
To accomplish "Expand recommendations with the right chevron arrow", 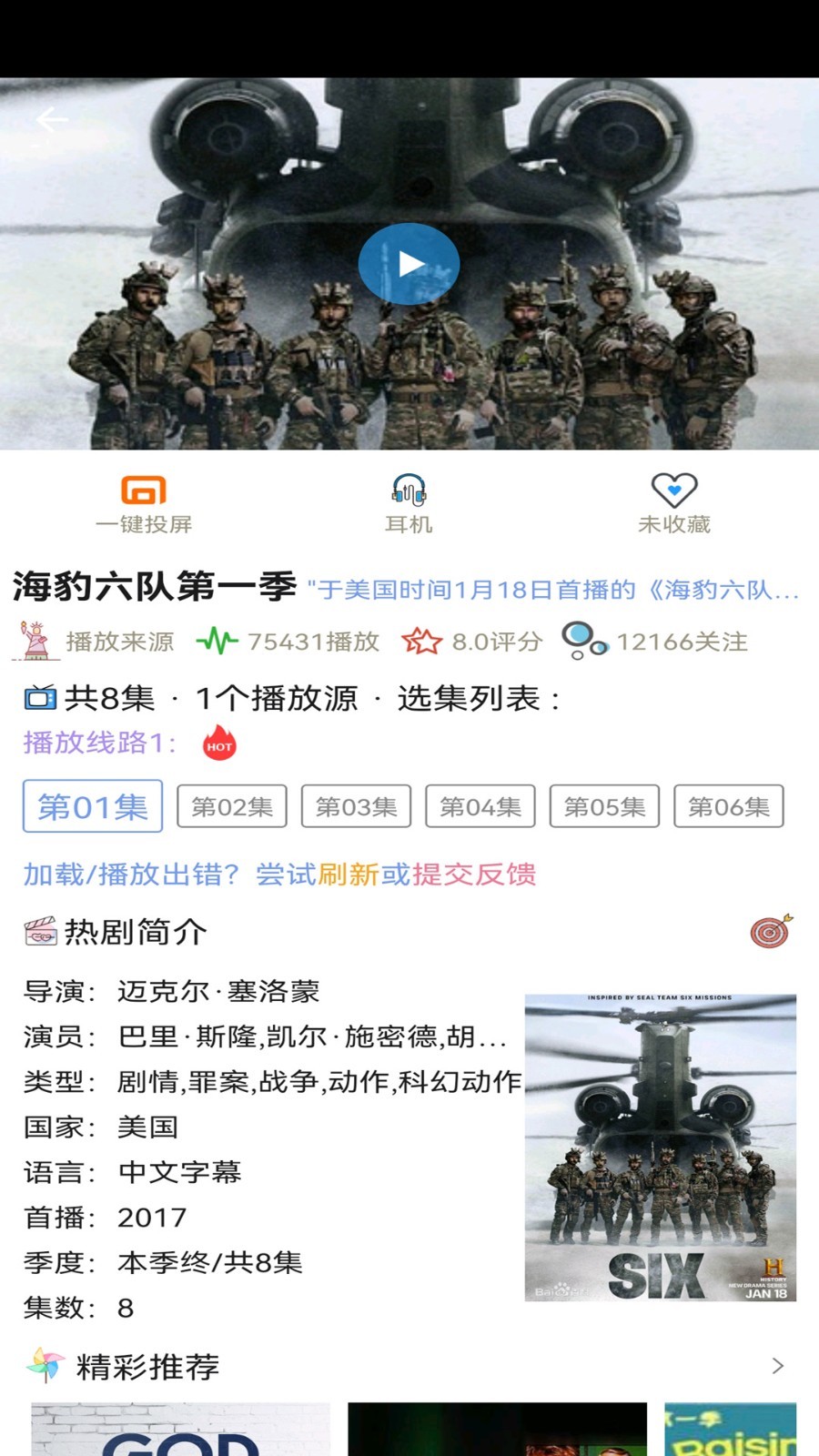I will [780, 1365].
